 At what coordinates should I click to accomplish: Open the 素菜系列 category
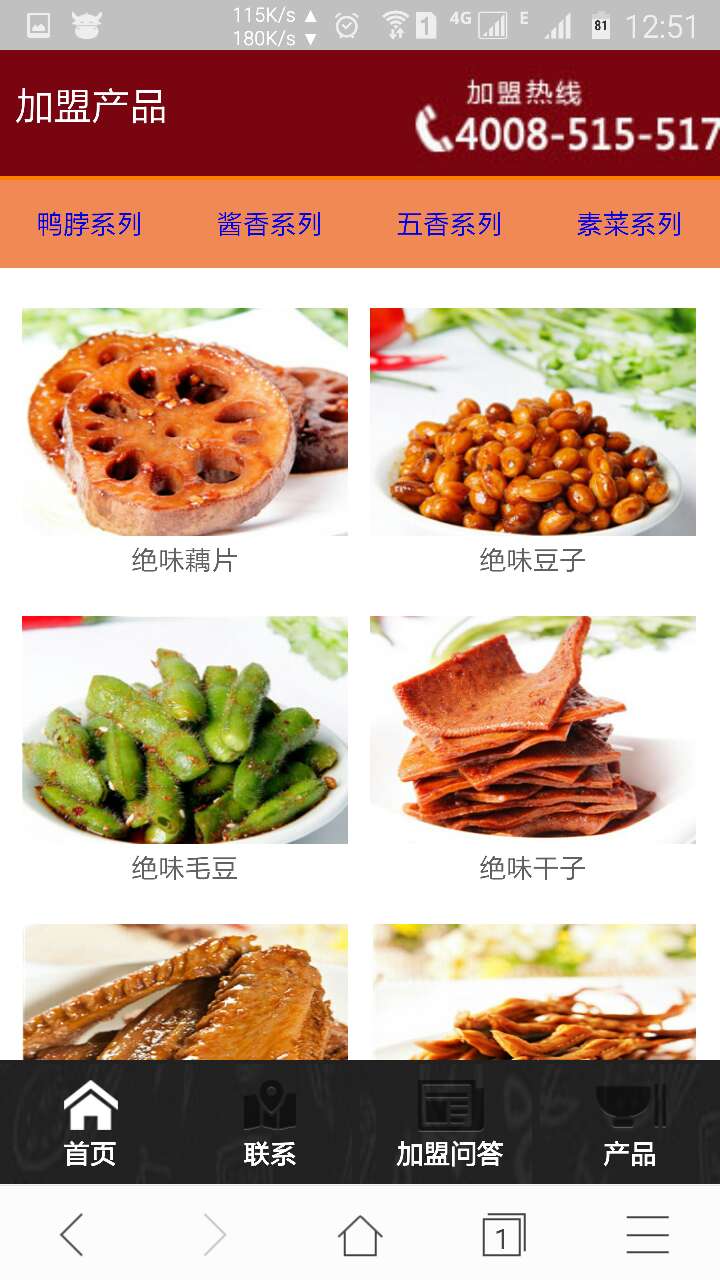pyautogui.click(x=629, y=224)
